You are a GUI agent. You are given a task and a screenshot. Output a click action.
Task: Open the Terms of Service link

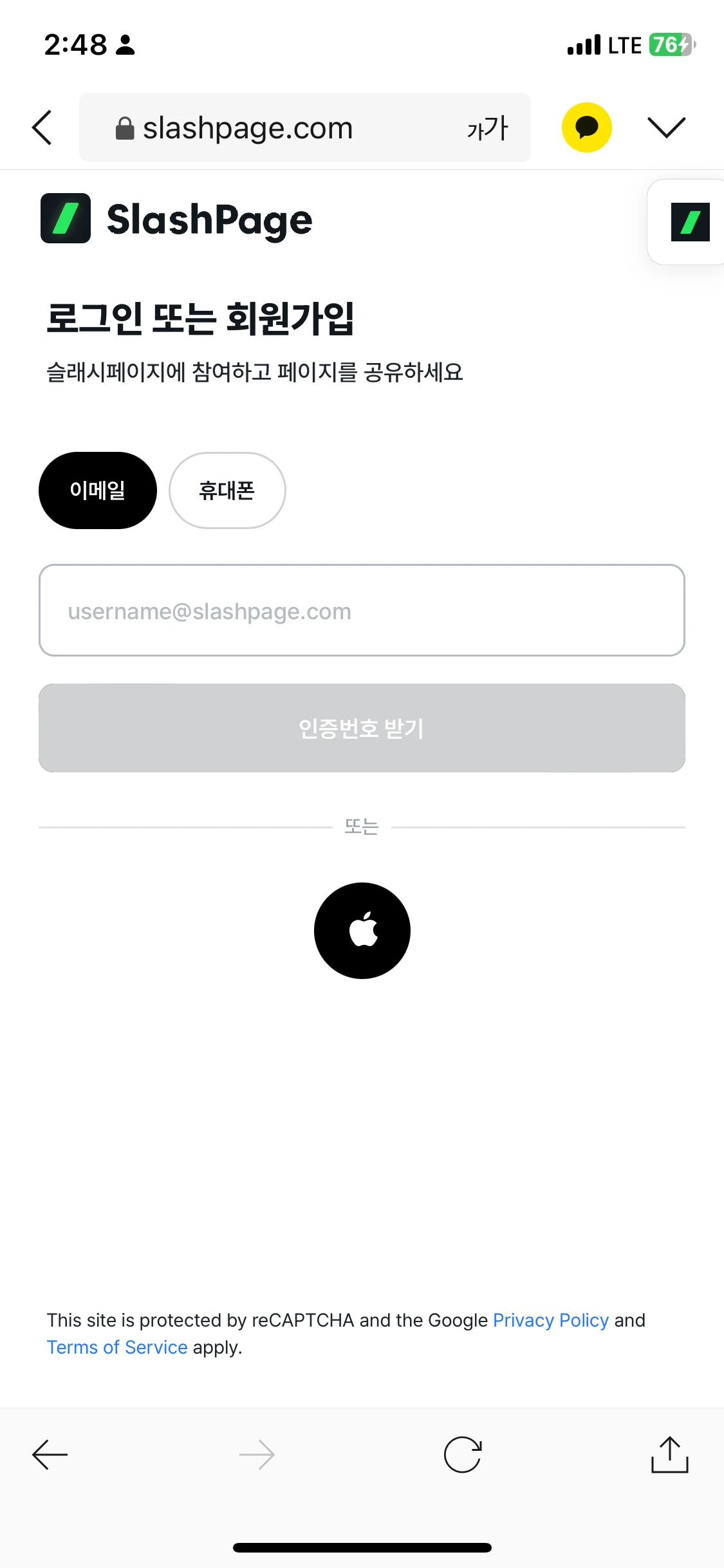click(x=117, y=1347)
